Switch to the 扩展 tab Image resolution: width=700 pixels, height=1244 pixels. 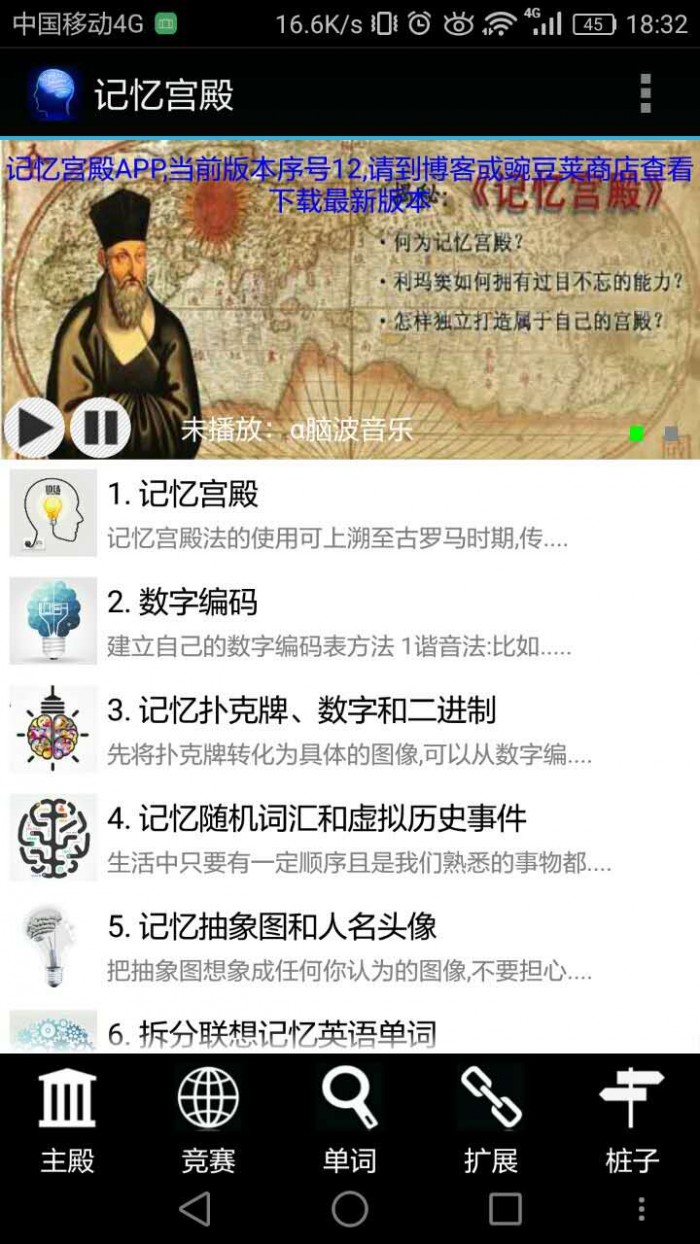point(491,1118)
